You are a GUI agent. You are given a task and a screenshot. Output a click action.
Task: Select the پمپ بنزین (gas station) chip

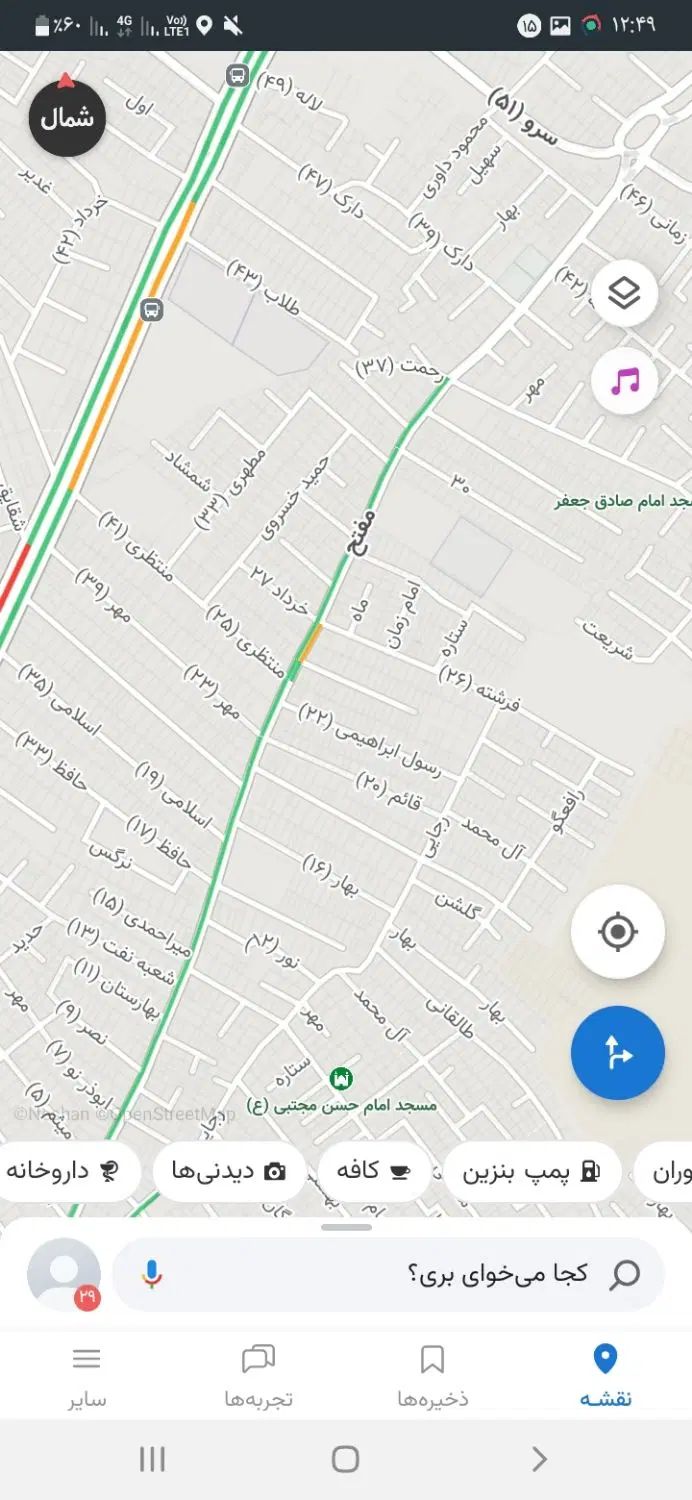532,1171
